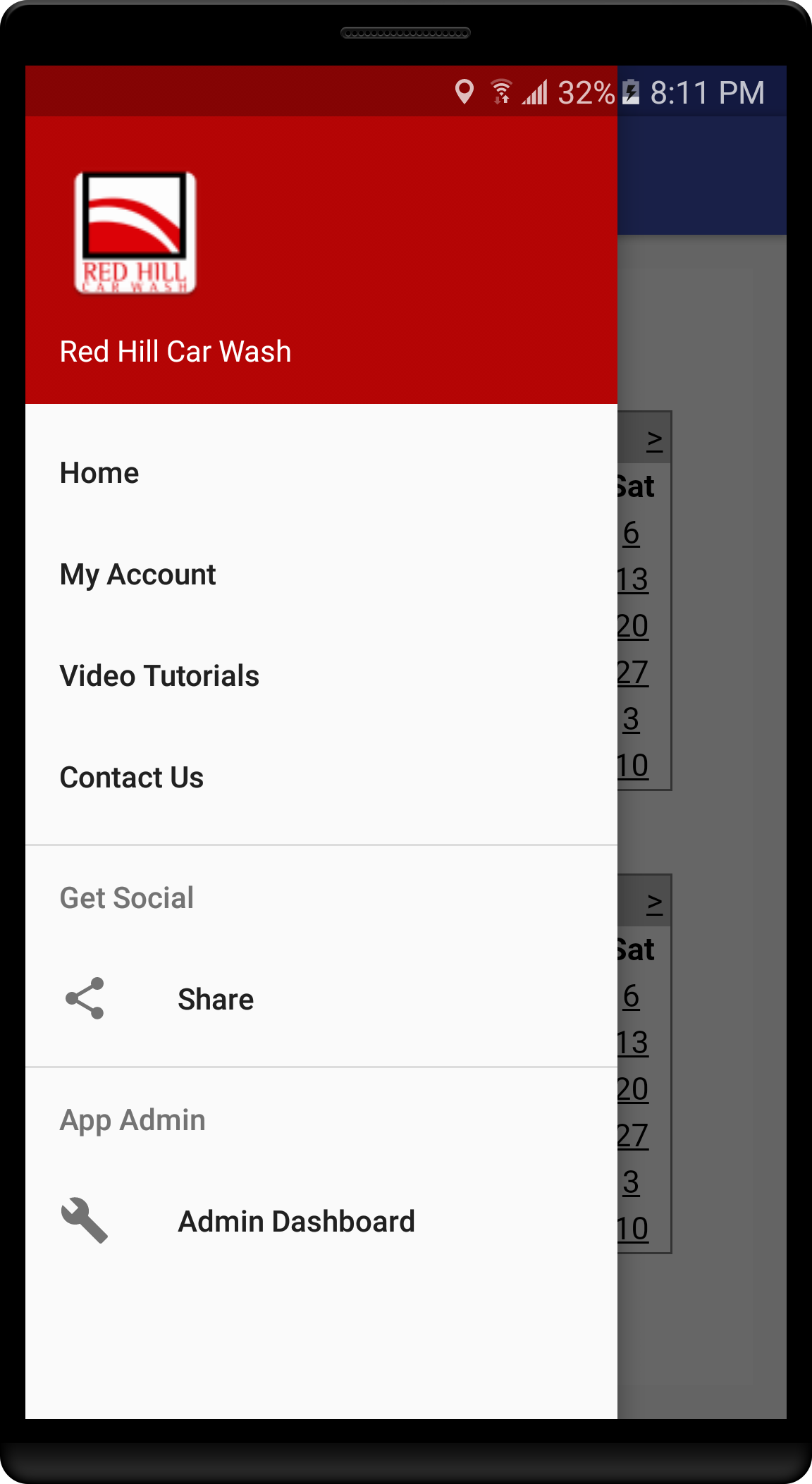Open Video Tutorials
The width and height of the screenshot is (812, 1484).
(321, 676)
